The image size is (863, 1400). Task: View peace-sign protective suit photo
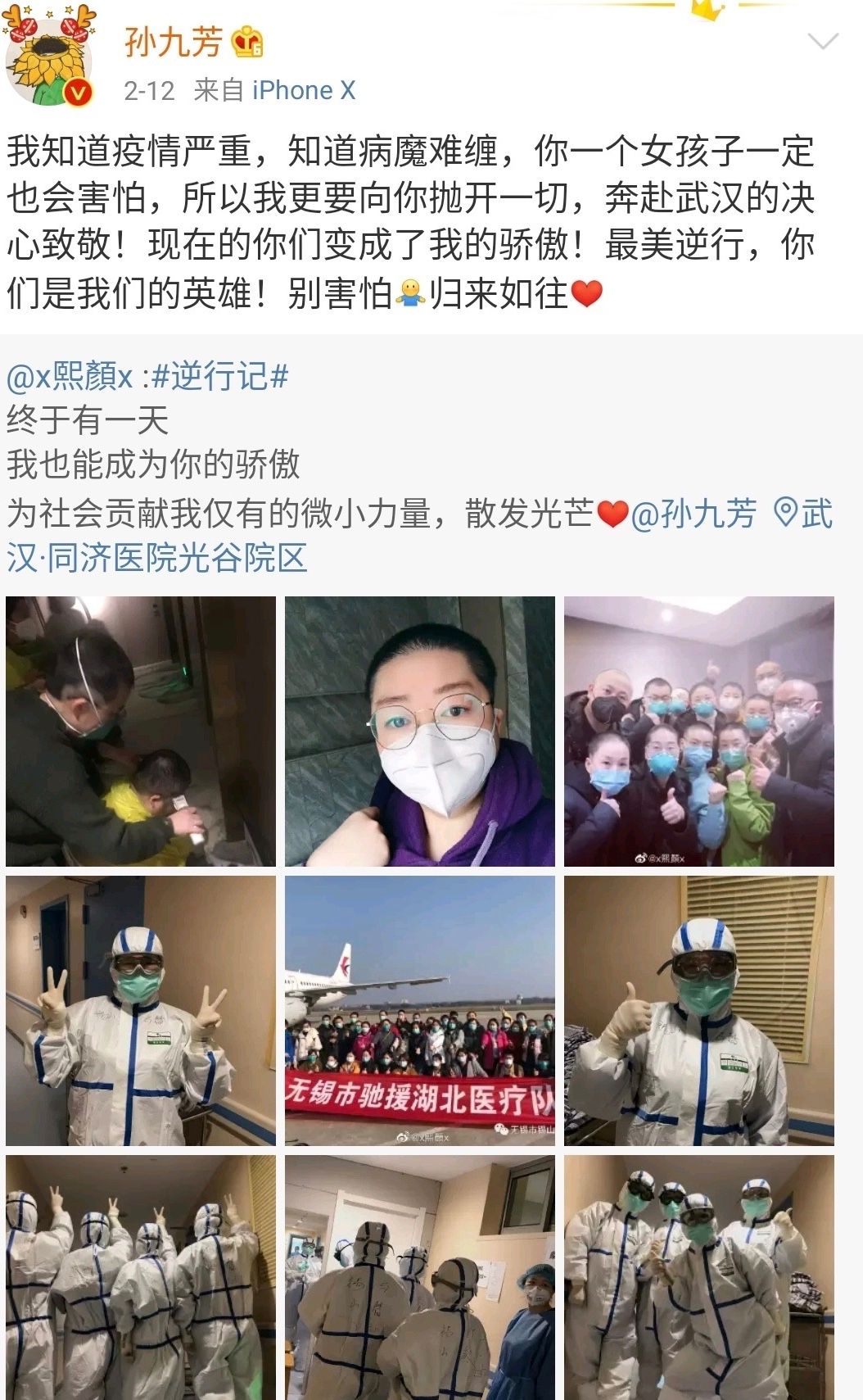click(x=141, y=1010)
